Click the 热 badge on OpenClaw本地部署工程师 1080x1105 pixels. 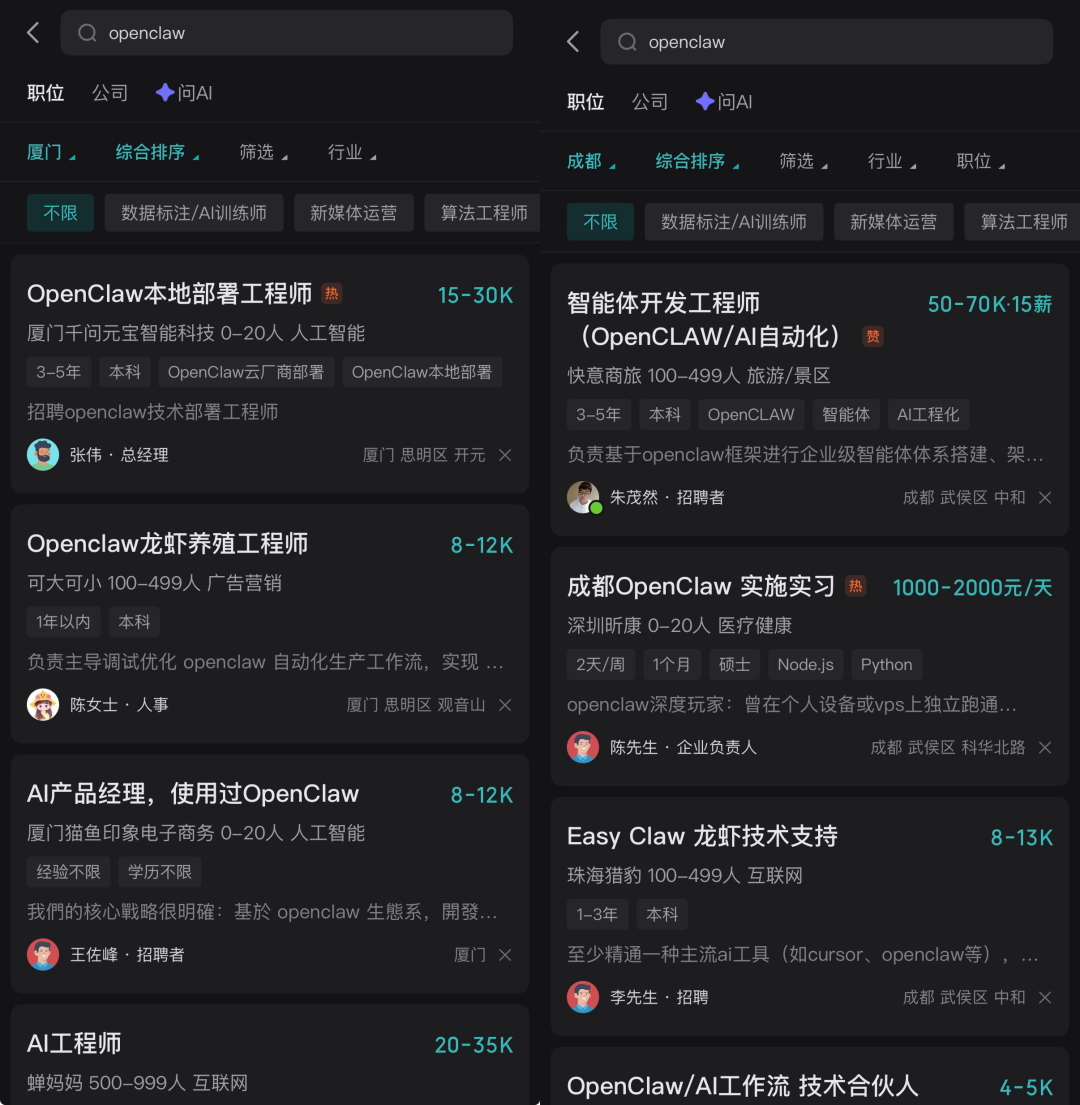(330, 293)
